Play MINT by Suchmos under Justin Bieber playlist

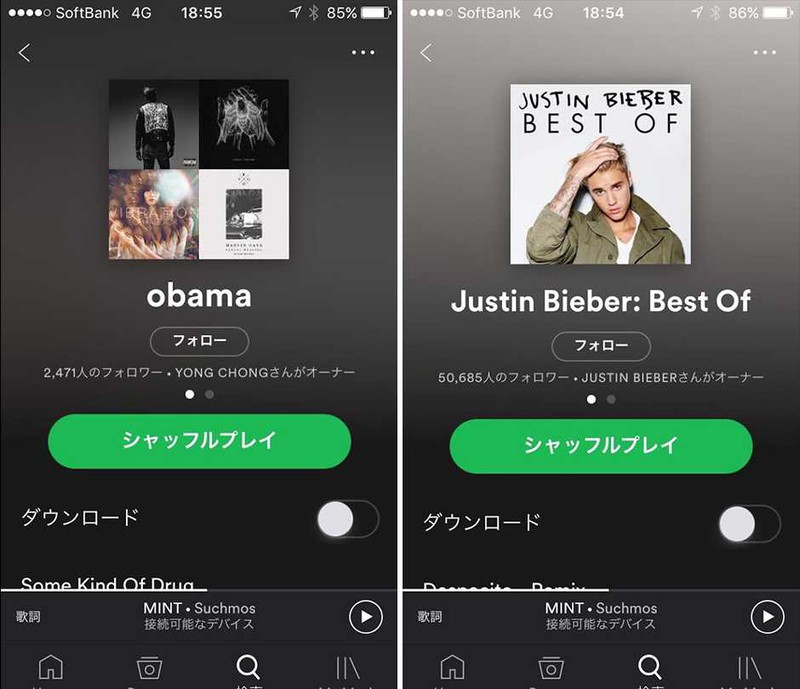click(767, 617)
